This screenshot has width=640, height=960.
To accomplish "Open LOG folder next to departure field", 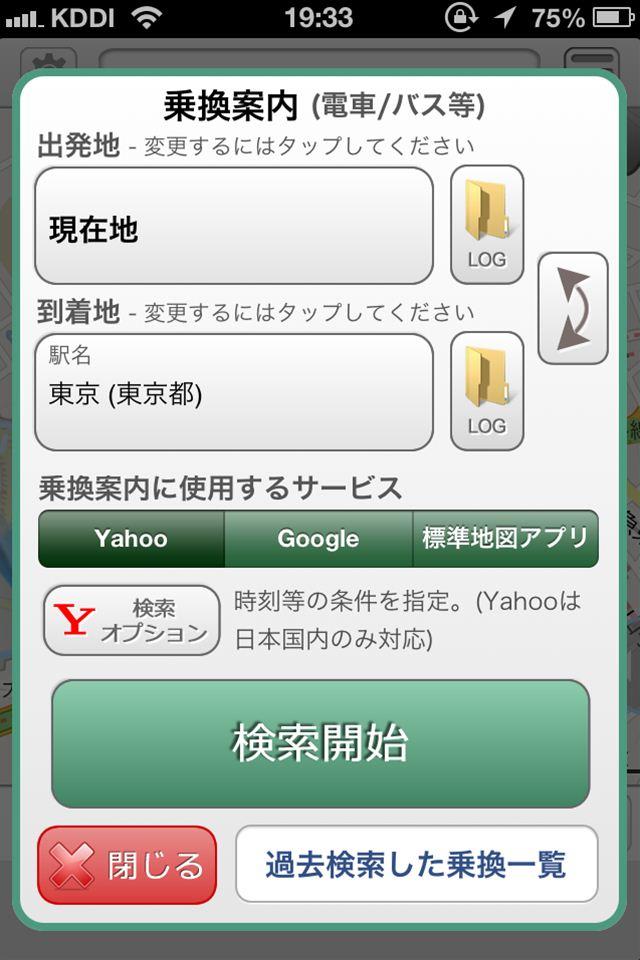I will tap(487, 225).
